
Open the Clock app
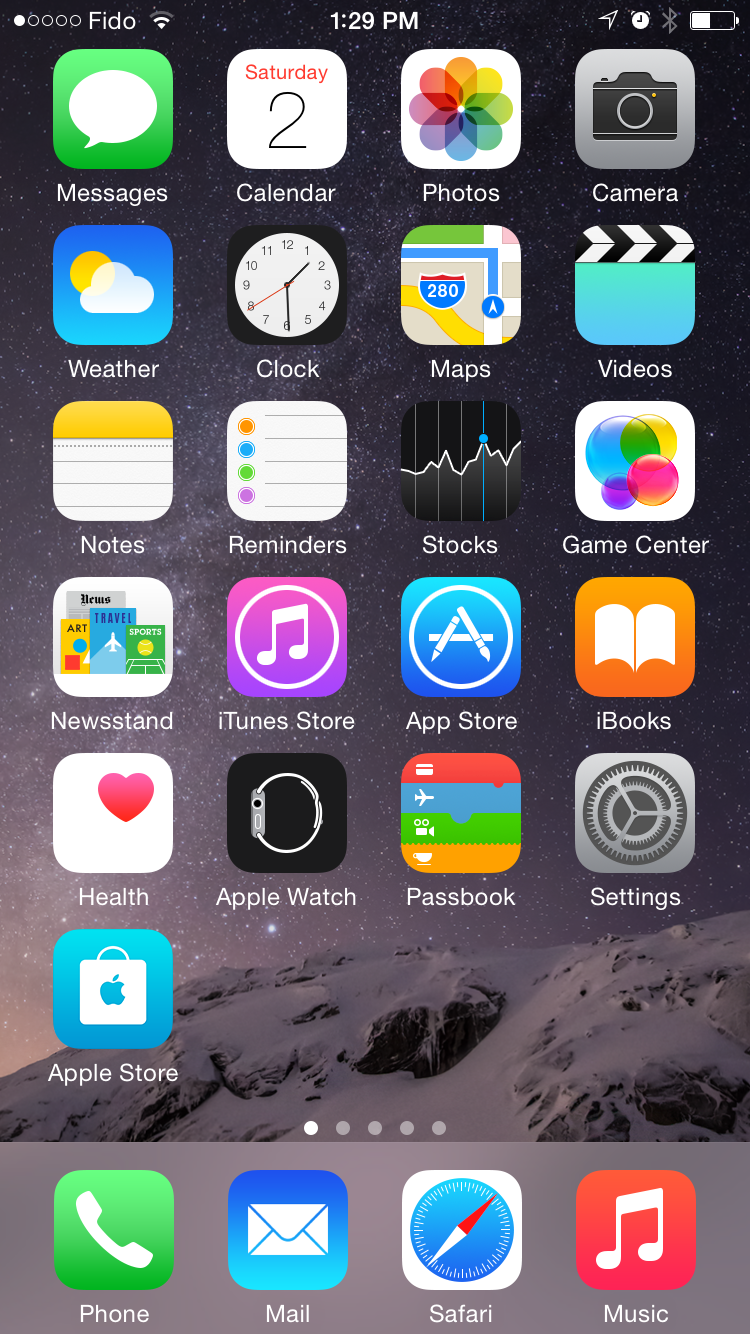coord(287,285)
